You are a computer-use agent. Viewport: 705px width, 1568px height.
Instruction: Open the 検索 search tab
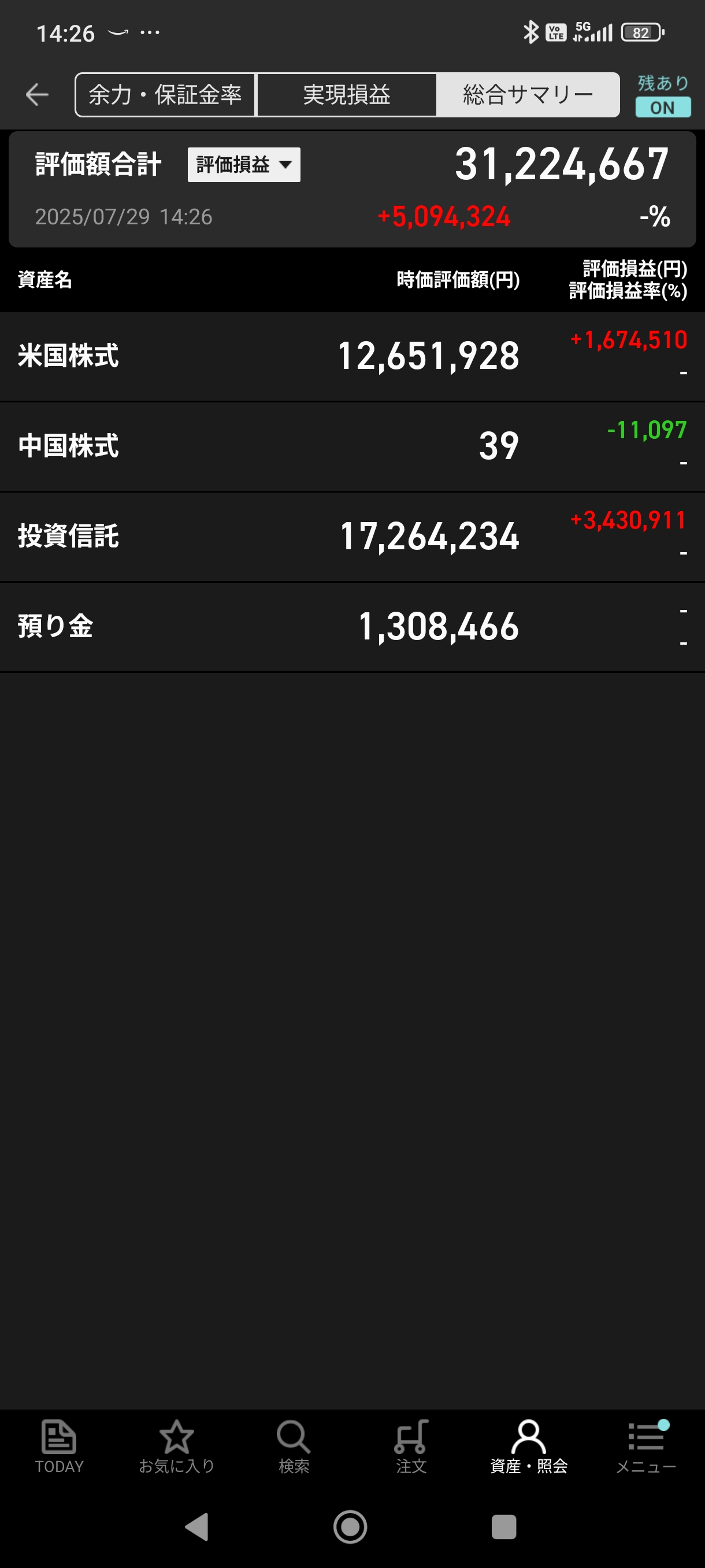[294, 1446]
